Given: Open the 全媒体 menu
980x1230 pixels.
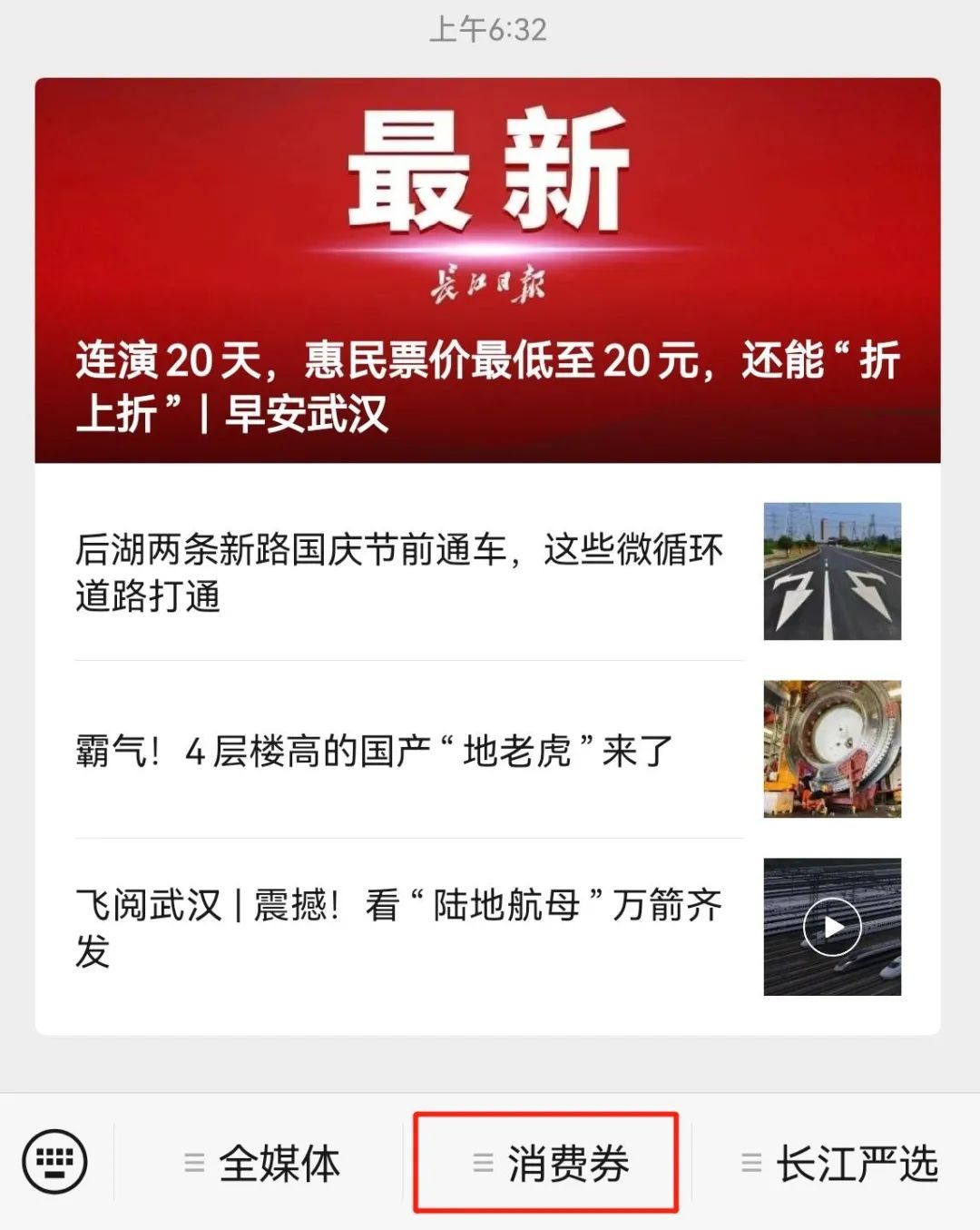Looking at the screenshot, I should [261, 1164].
